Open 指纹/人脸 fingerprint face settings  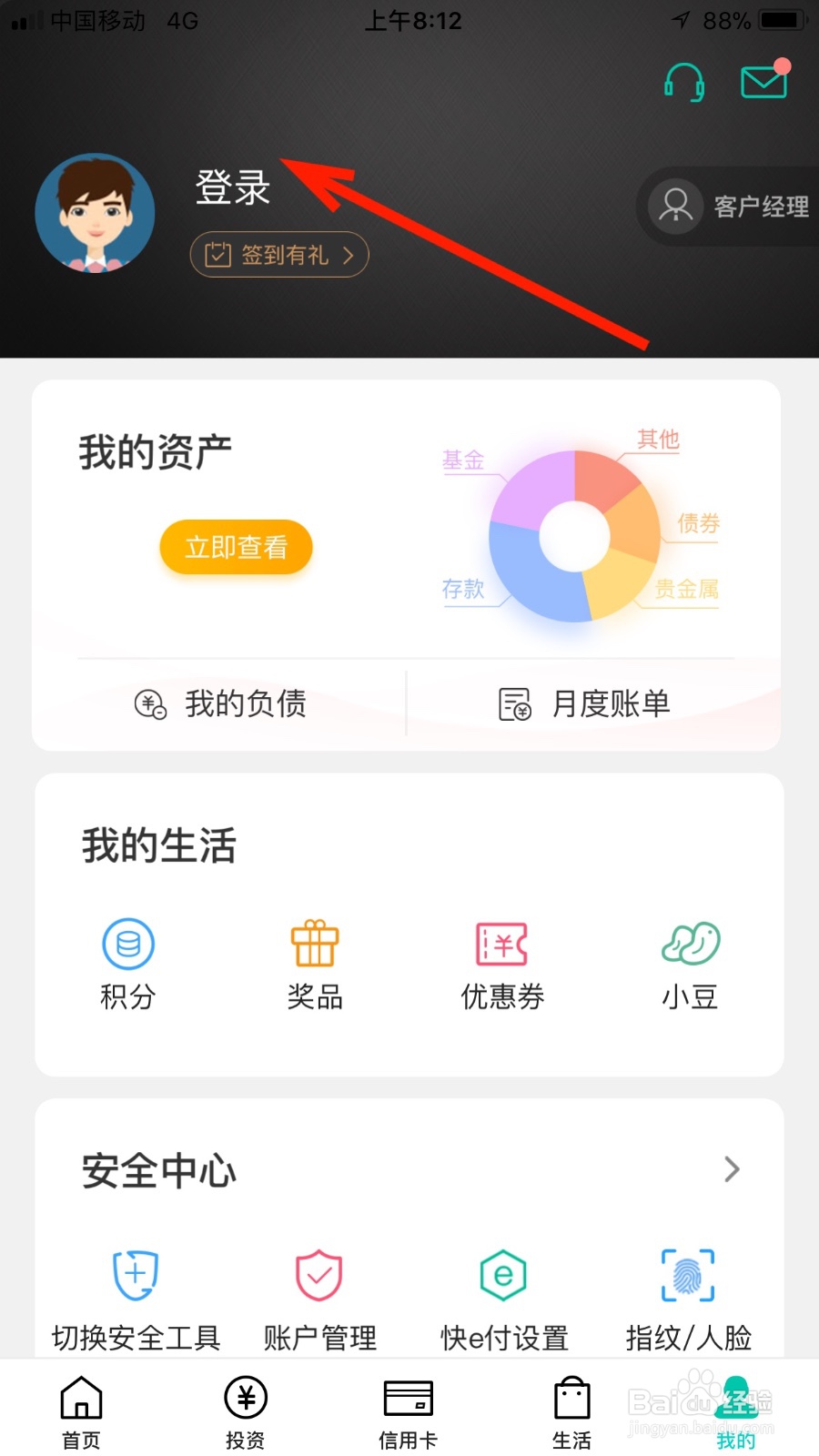(x=687, y=1292)
